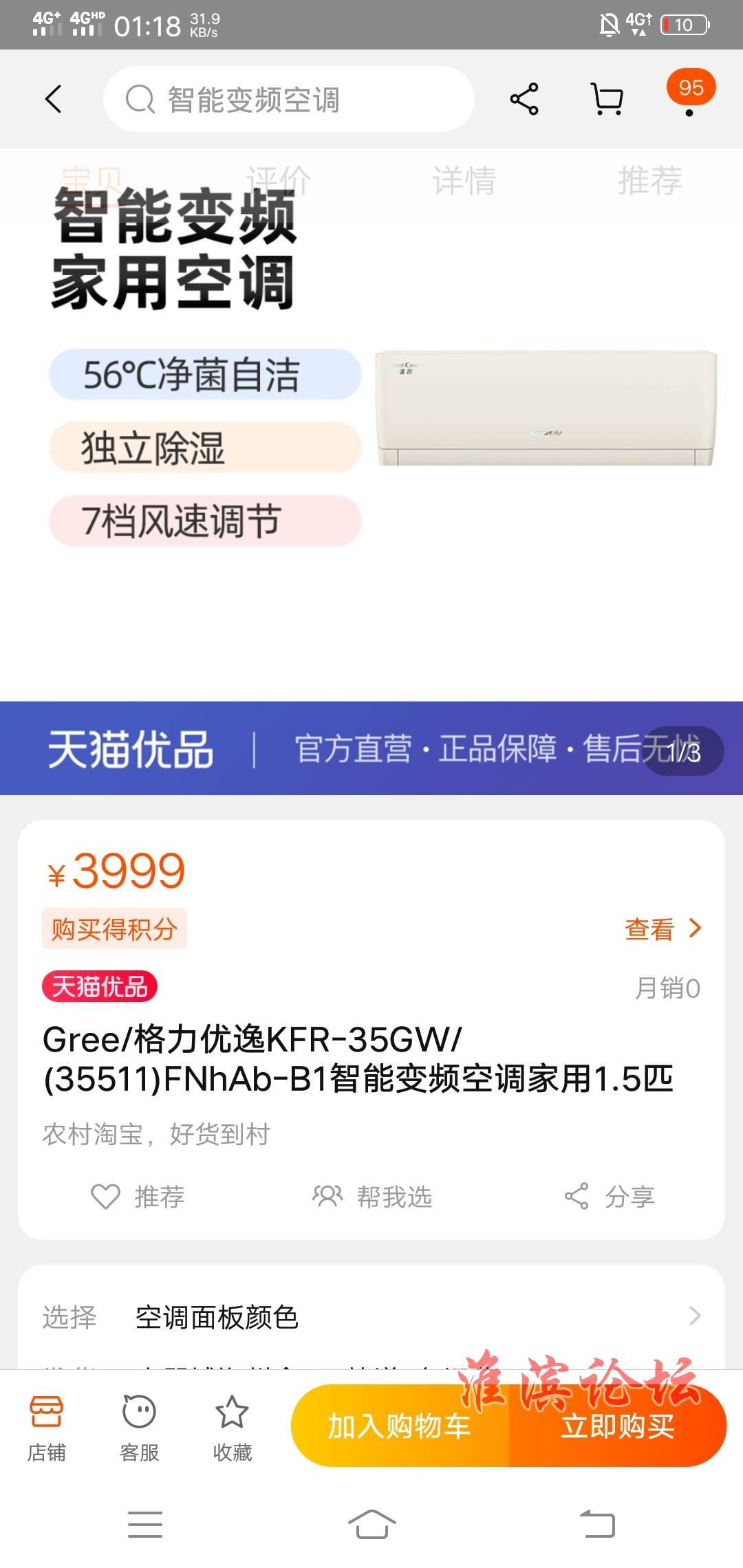
Task: Switch to the 评价 tab
Action: [279, 181]
